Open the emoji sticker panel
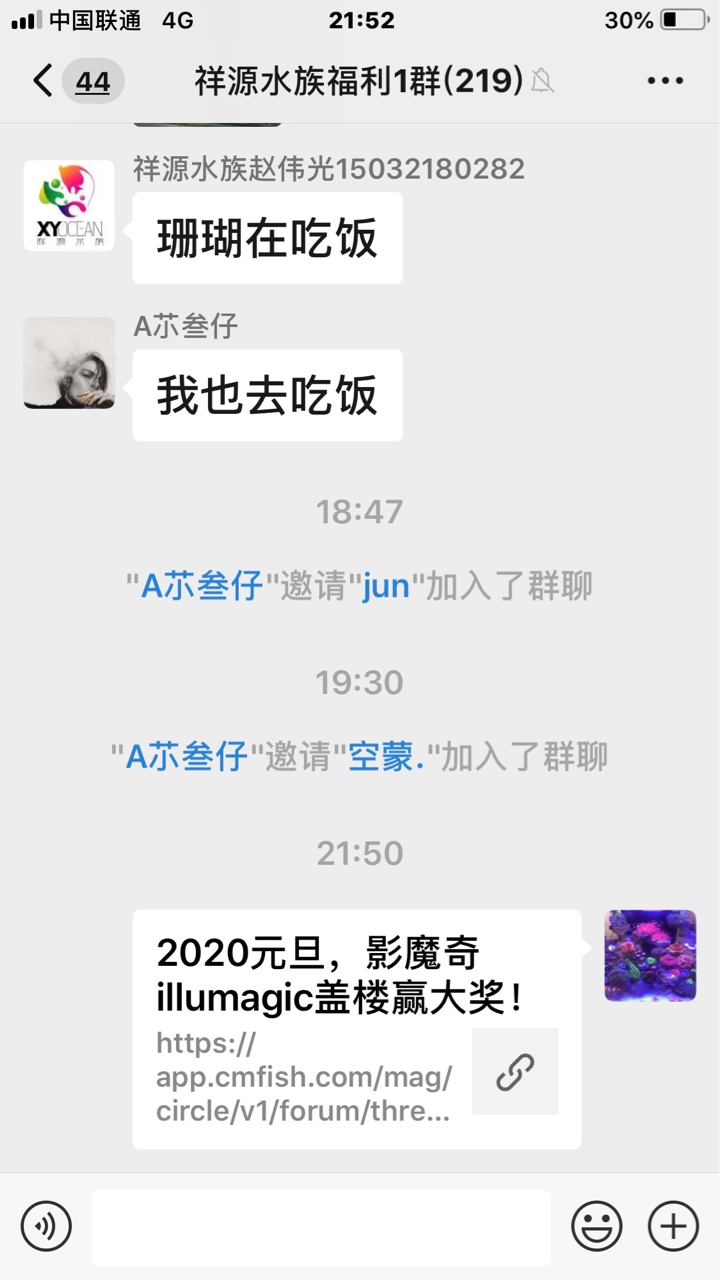720x1280 pixels. [597, 1225]
